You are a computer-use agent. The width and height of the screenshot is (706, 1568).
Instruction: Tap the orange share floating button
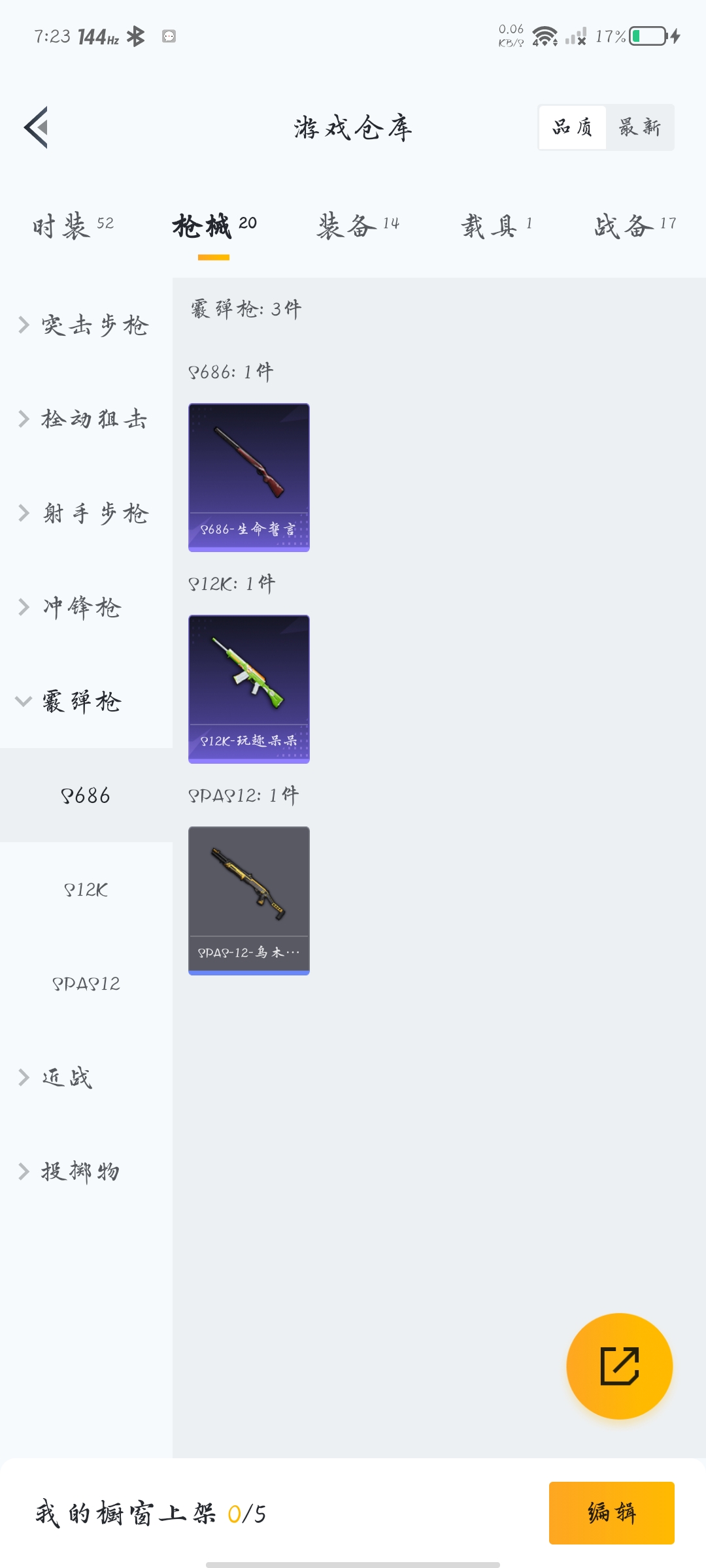click(619, 1365)
